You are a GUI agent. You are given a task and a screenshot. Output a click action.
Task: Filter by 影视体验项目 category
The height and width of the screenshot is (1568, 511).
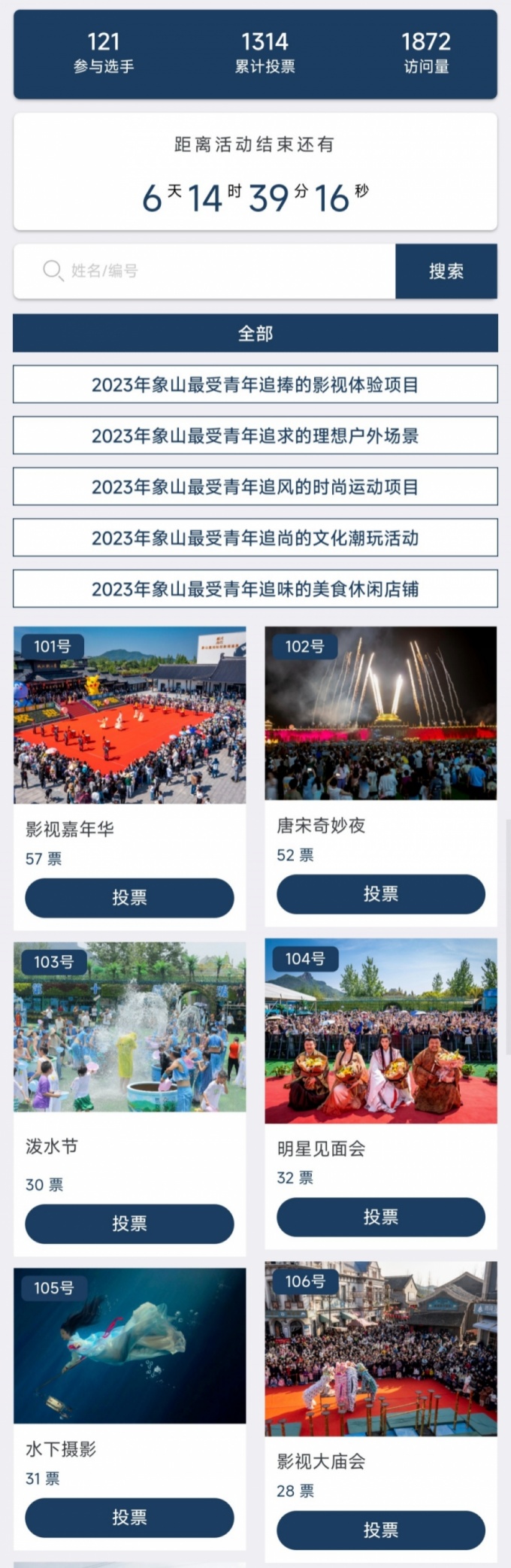(x=255, y=384)
